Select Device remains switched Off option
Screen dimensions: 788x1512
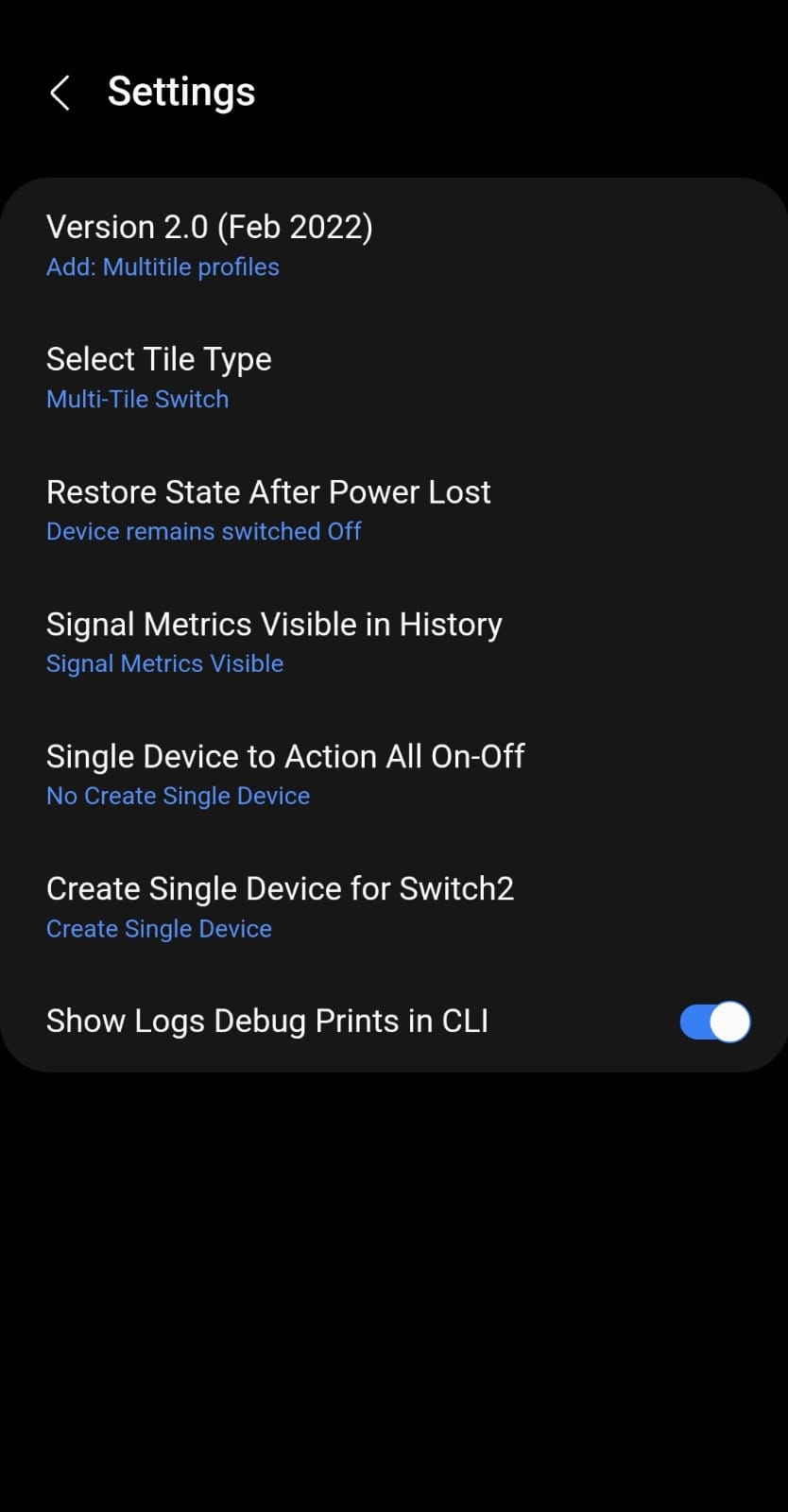[203, 531]
